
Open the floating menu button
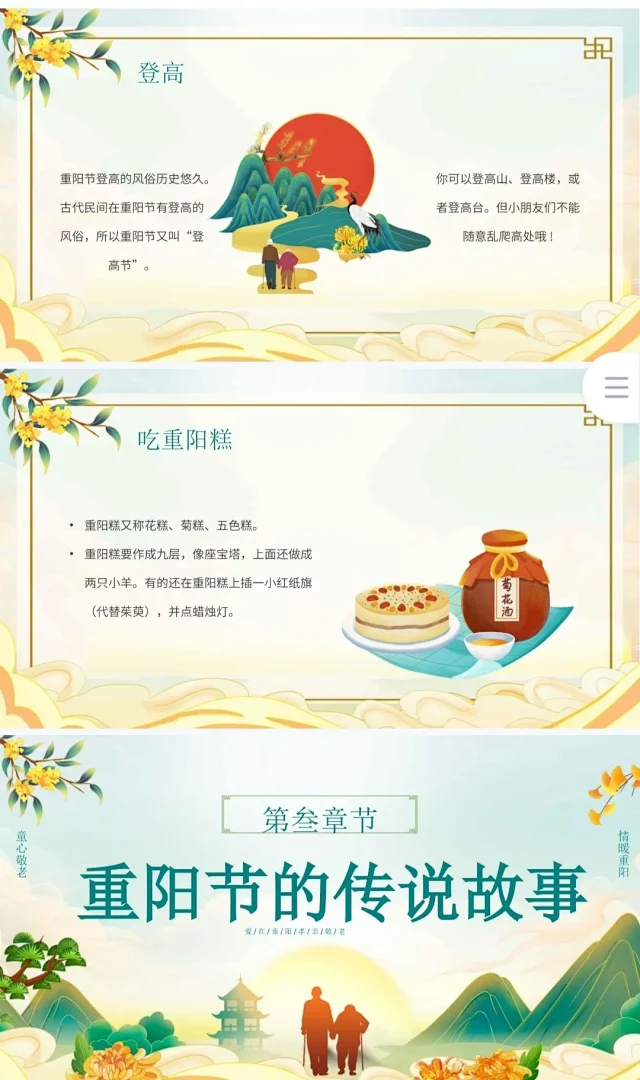tap(616, 387)
